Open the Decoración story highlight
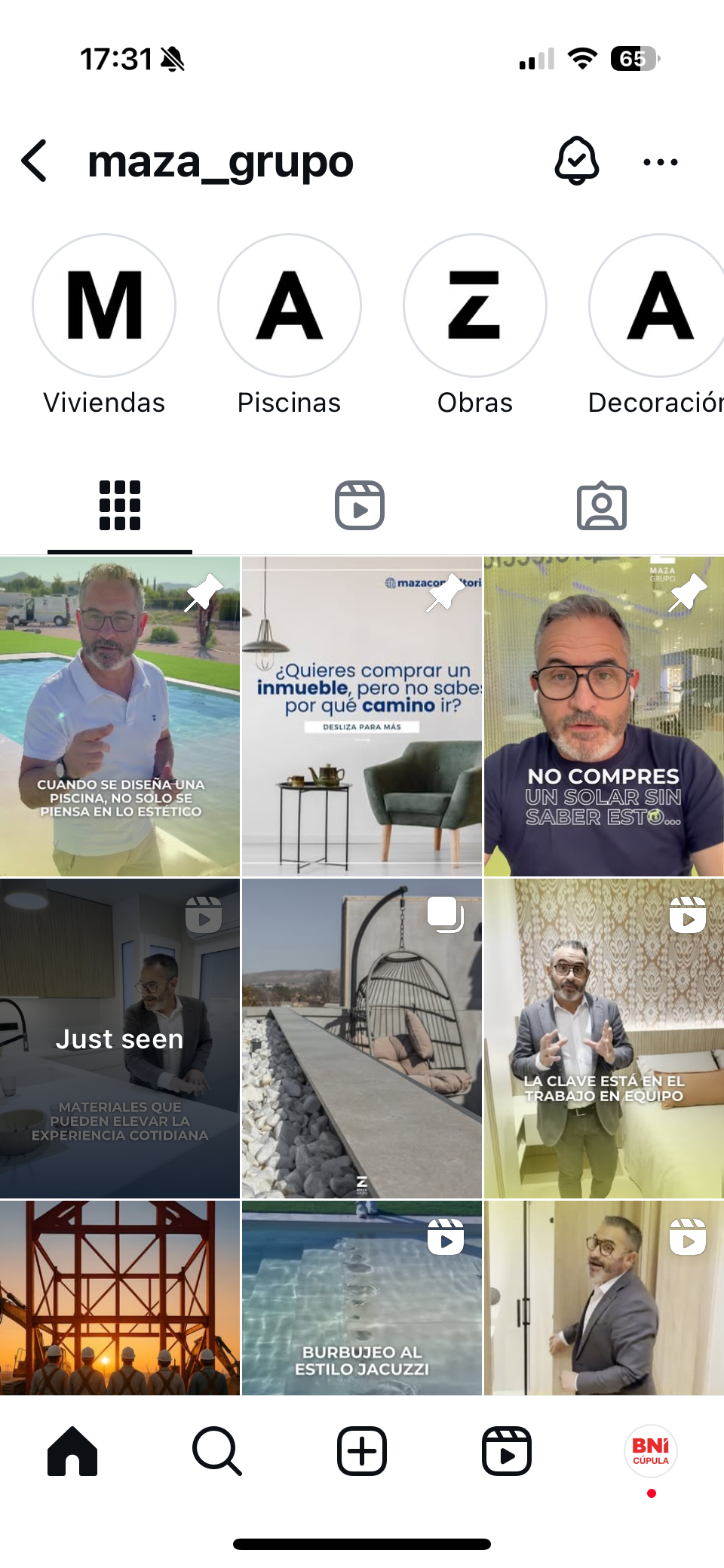 659,305
